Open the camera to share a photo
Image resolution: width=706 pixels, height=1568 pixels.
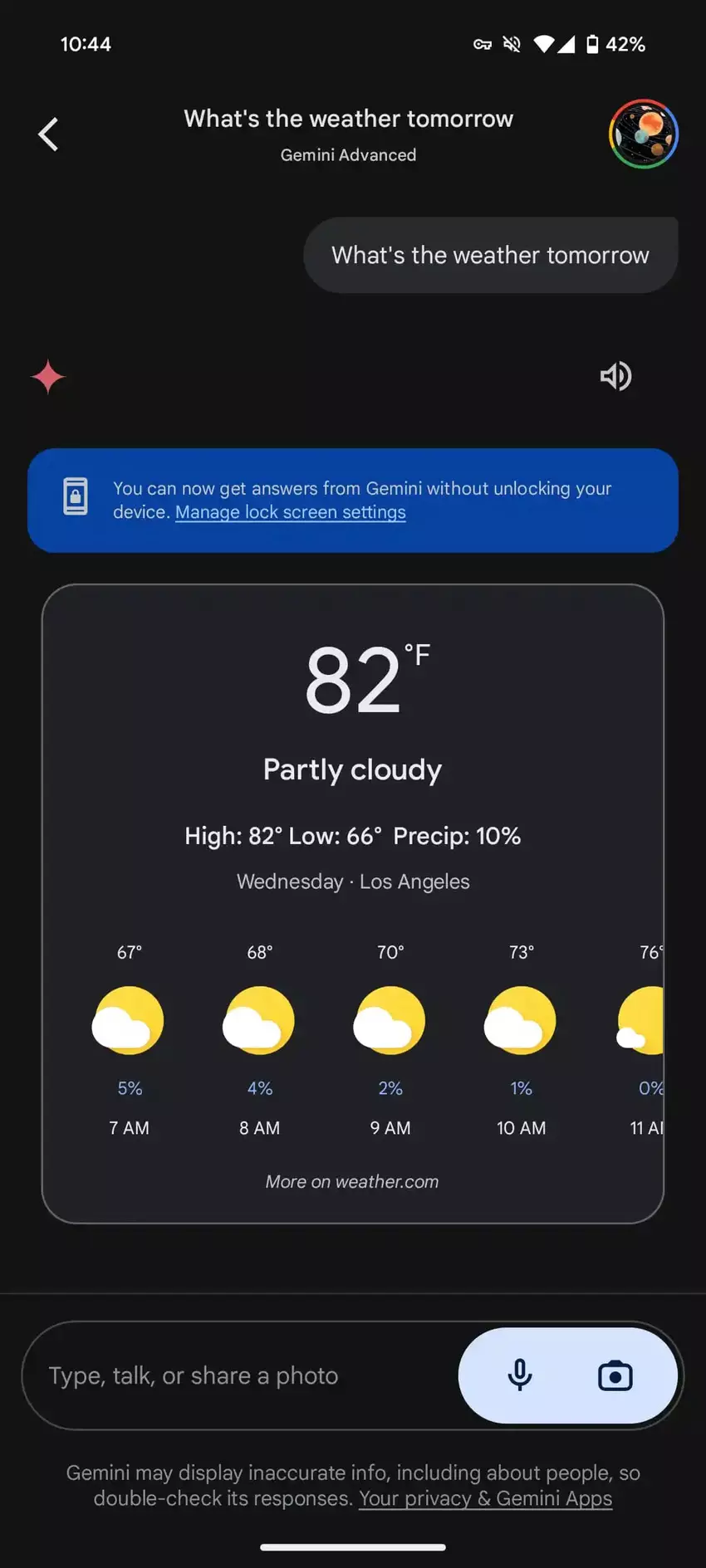[x=615, y=1375]
